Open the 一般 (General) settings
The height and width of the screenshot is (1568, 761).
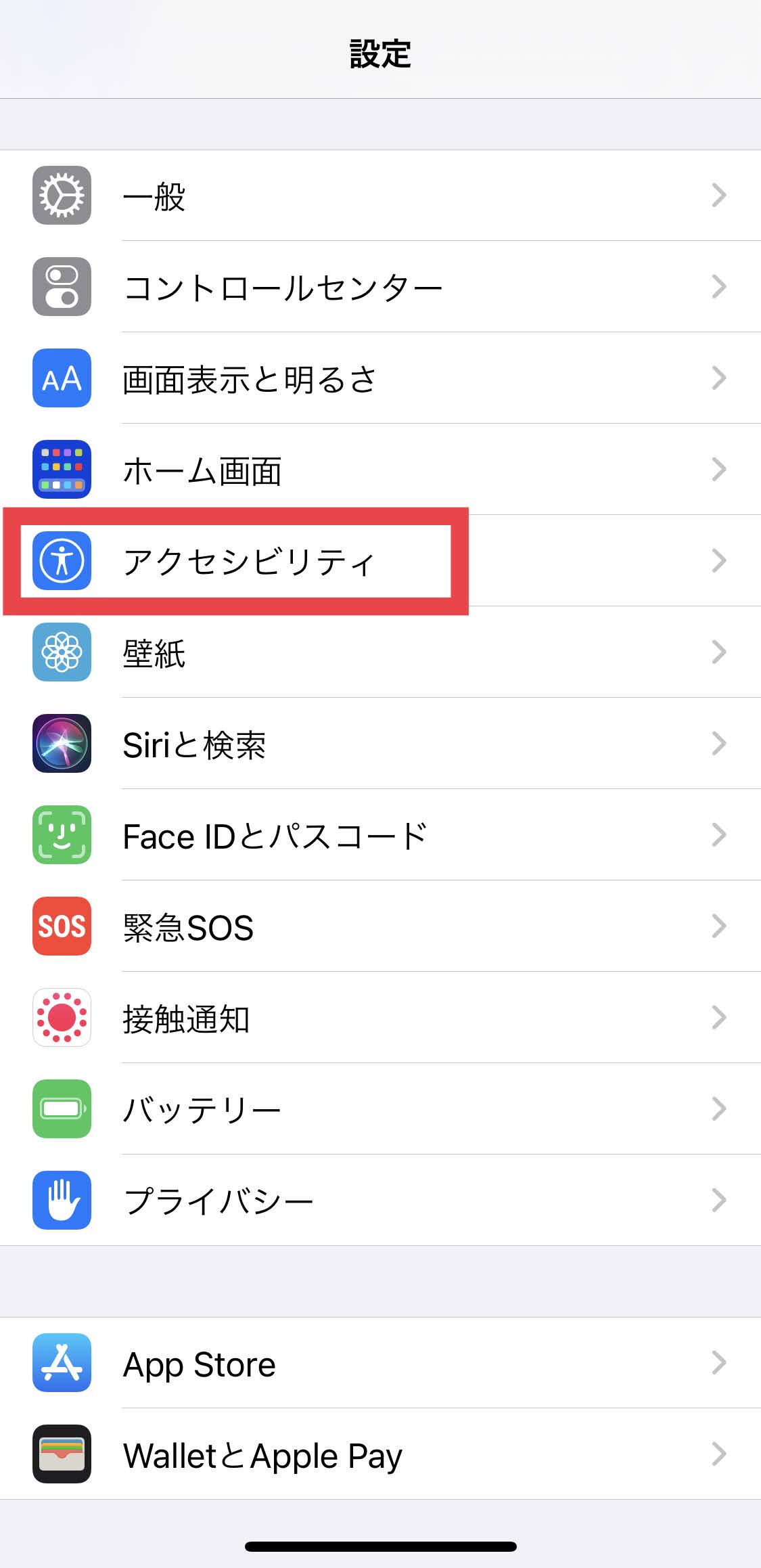point(380,196)
